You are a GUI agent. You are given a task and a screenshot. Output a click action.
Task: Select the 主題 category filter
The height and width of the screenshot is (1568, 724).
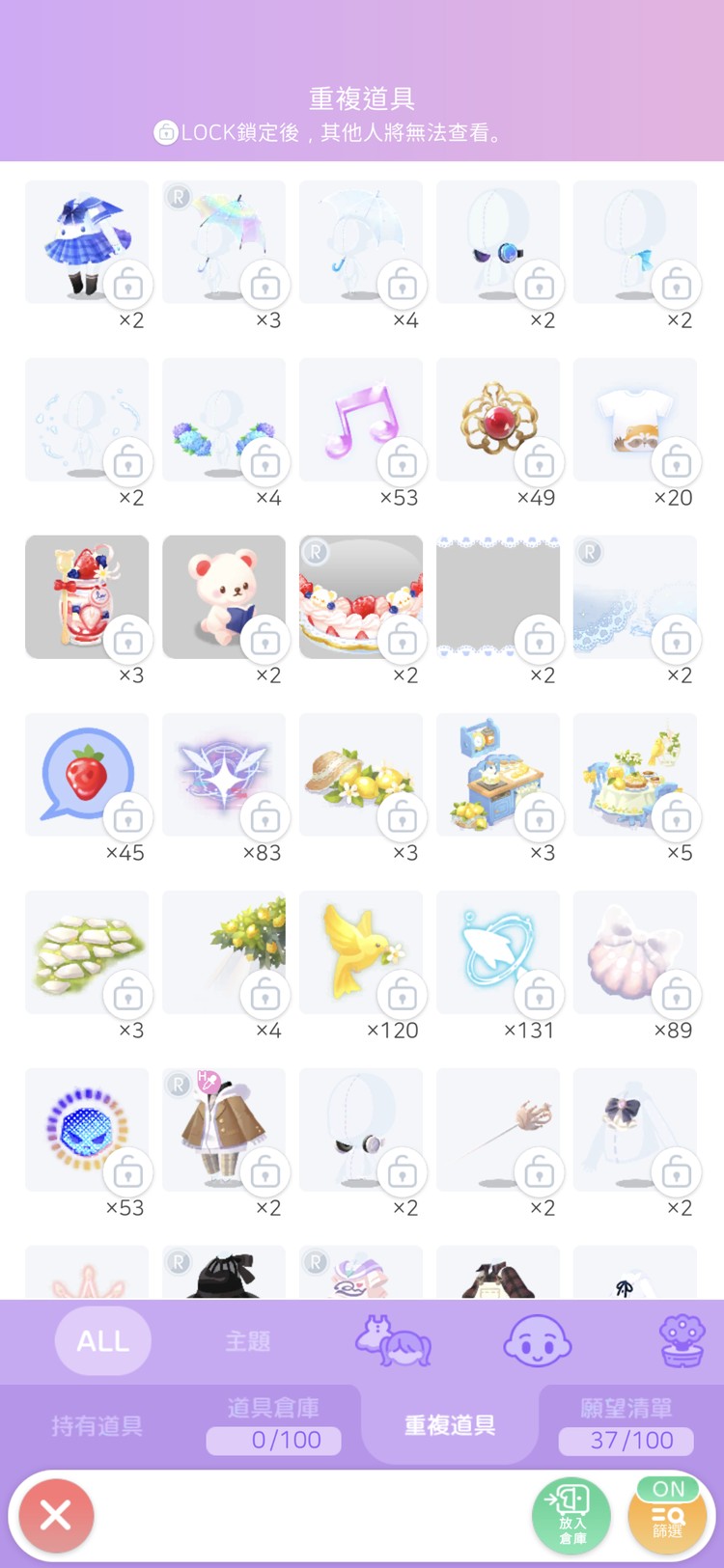[x=247, y=1340]
